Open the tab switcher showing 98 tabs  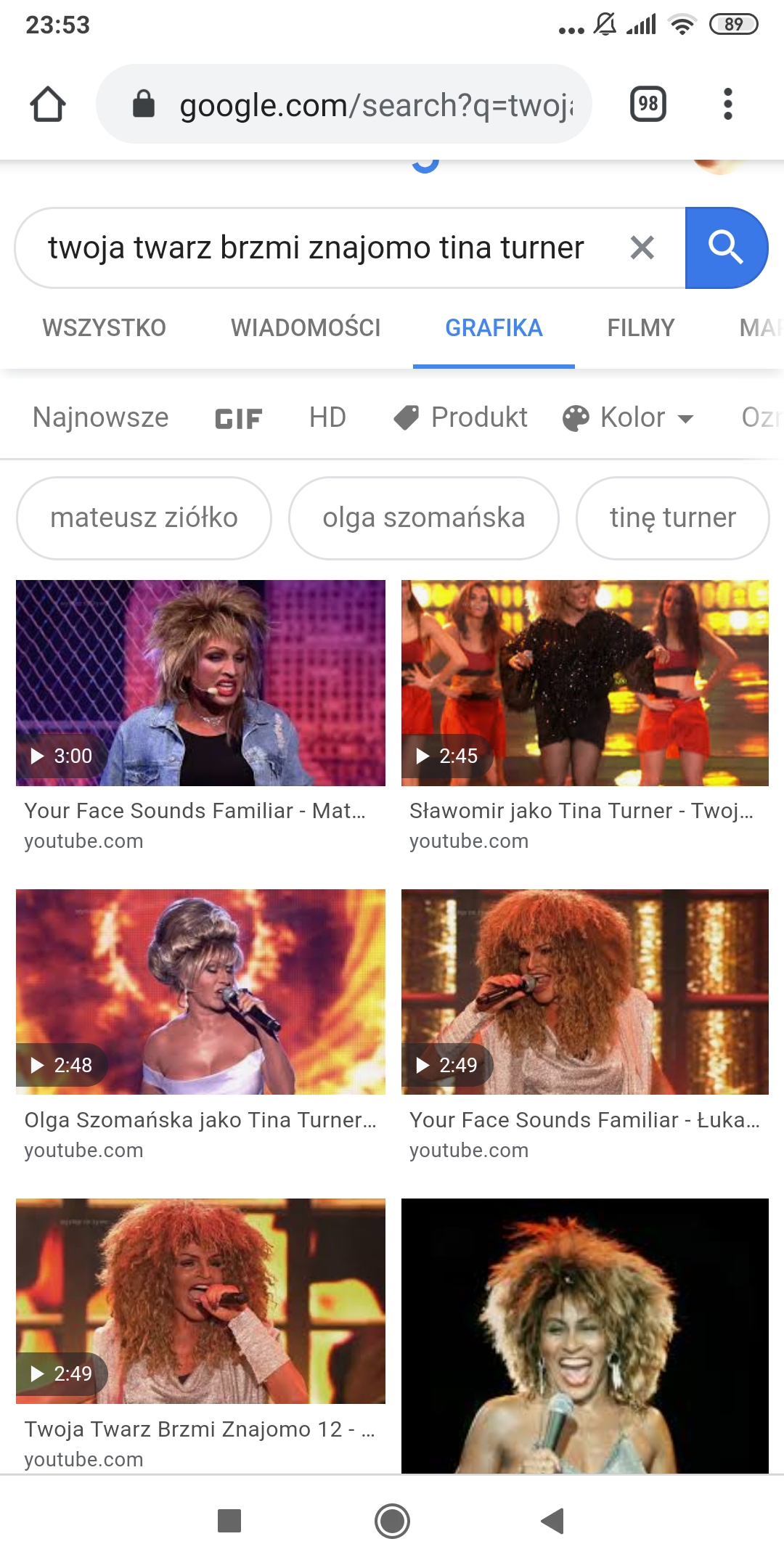tap(648, 105)
